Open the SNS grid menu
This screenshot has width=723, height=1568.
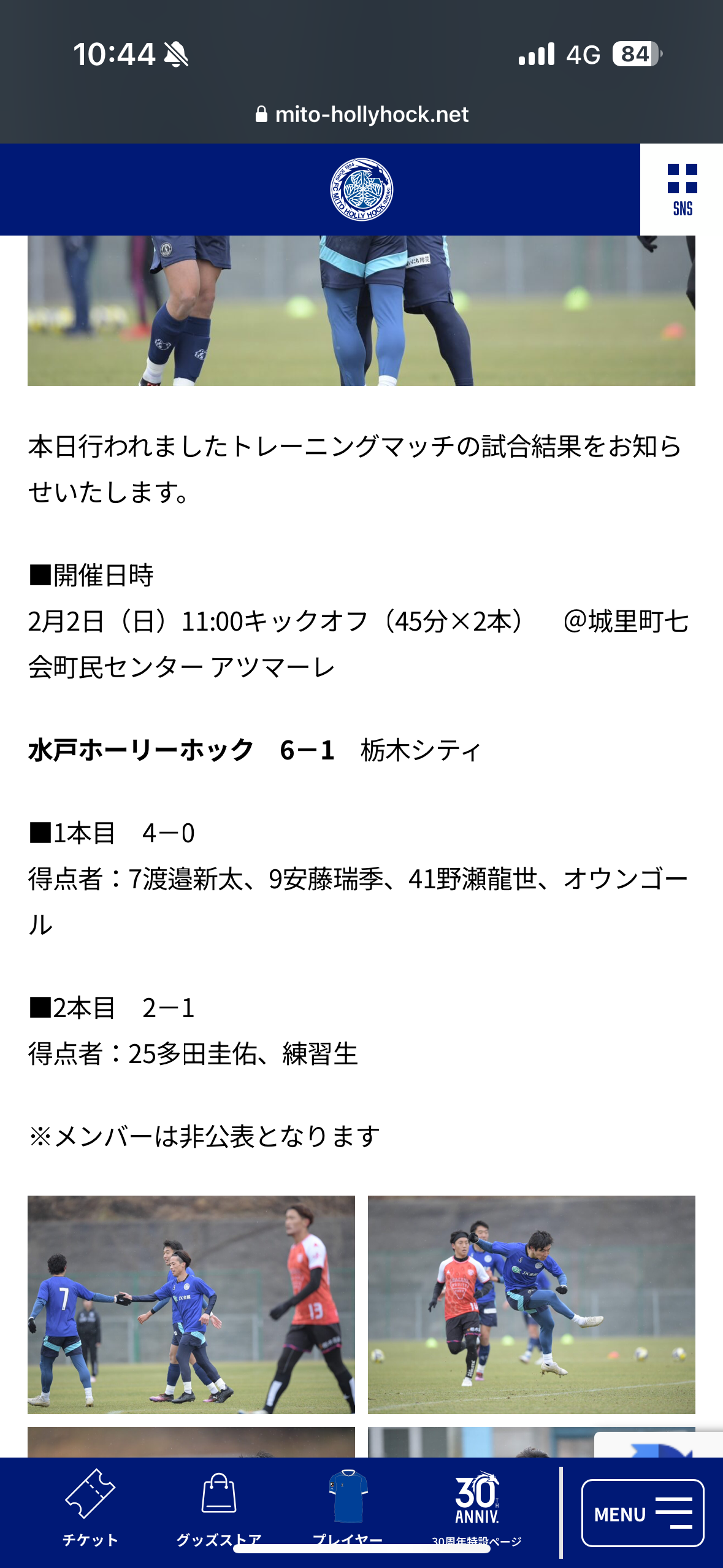[681, 190]
